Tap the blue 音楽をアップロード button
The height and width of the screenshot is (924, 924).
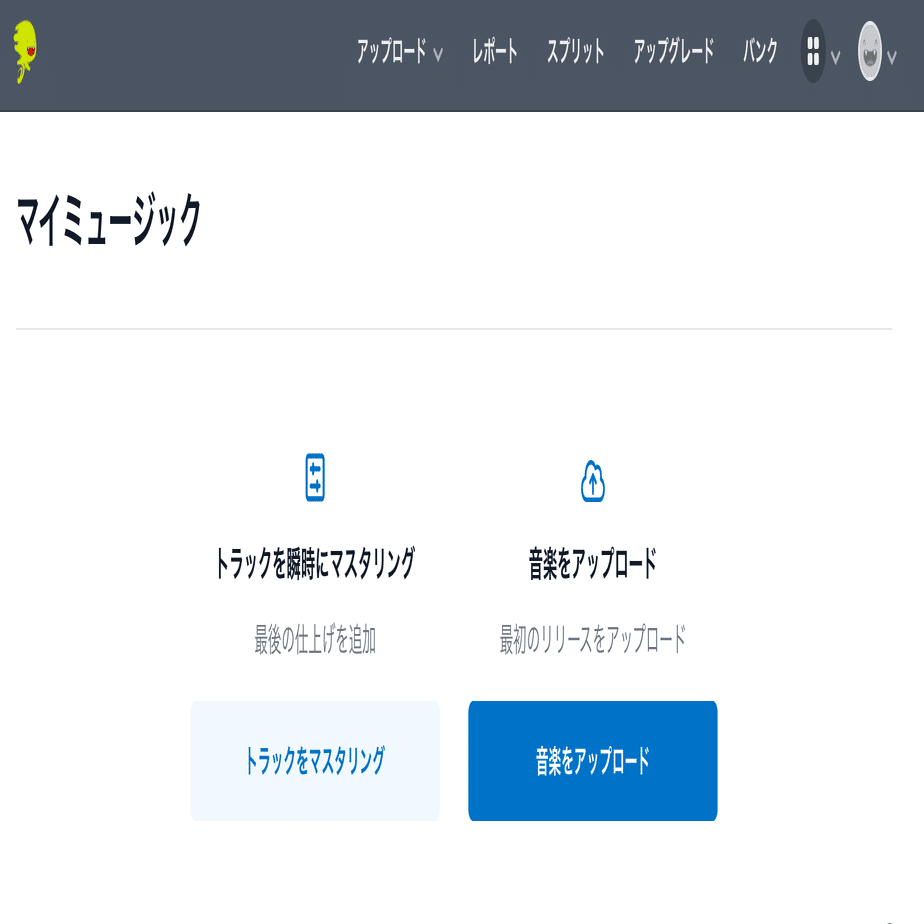point(592,761)
